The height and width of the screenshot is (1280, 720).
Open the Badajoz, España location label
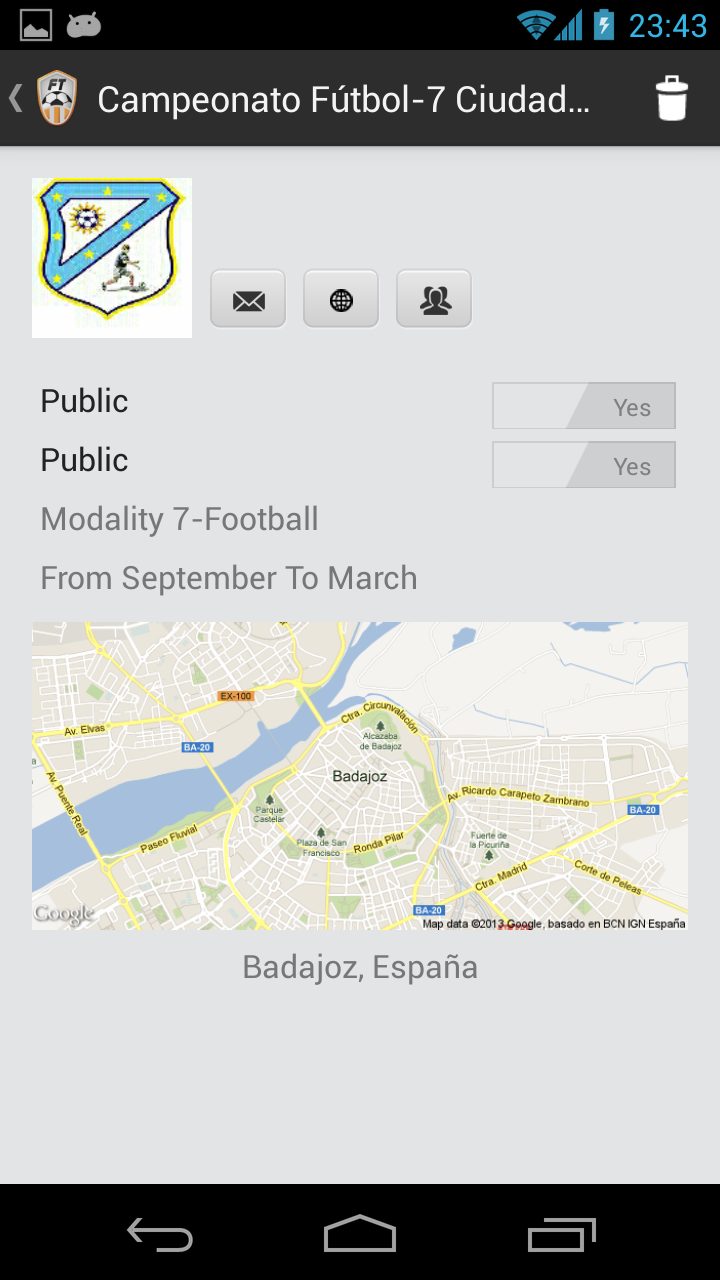[360, 966]
